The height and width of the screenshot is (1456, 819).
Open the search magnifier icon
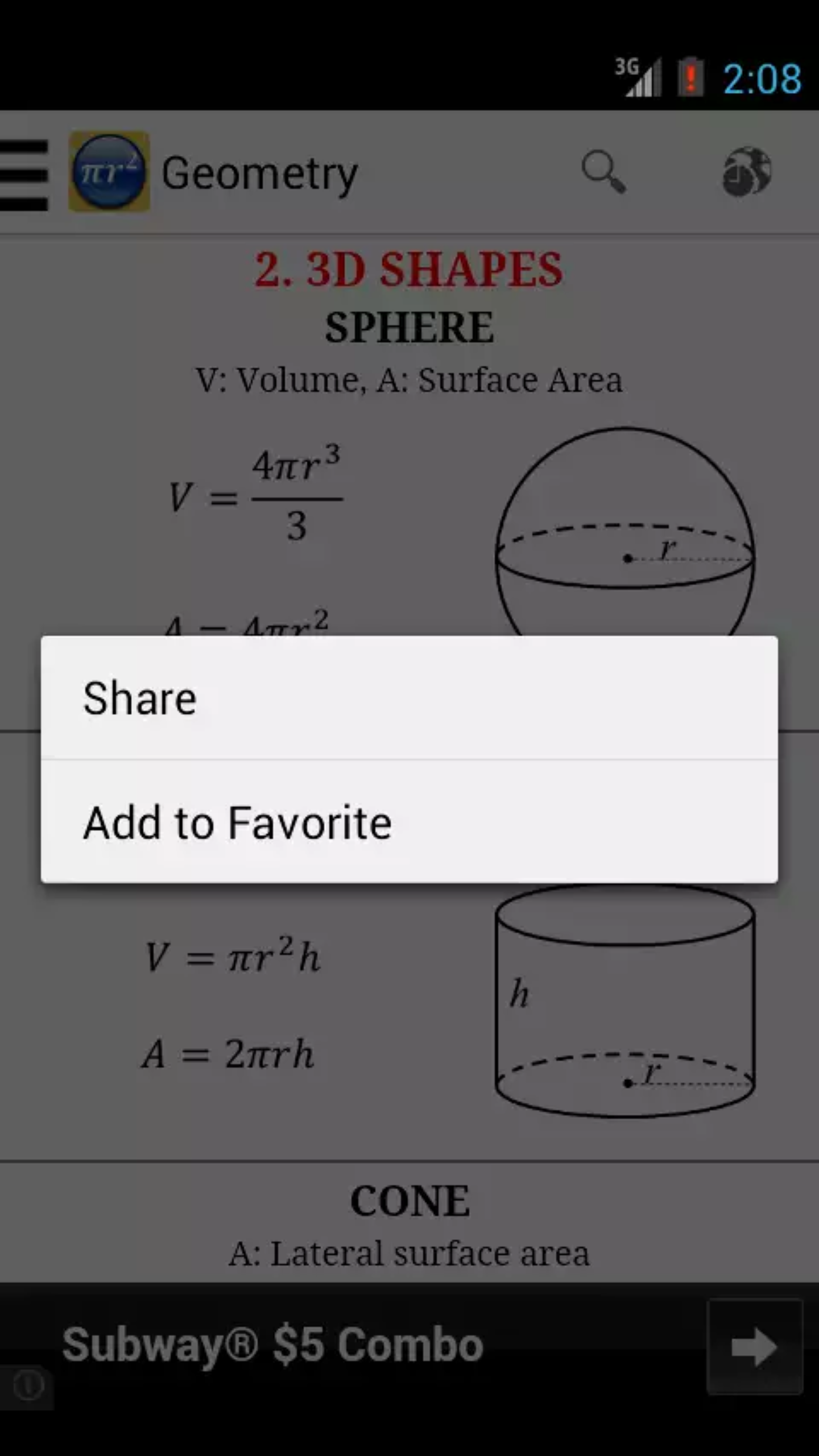click(x=603, y=172)
